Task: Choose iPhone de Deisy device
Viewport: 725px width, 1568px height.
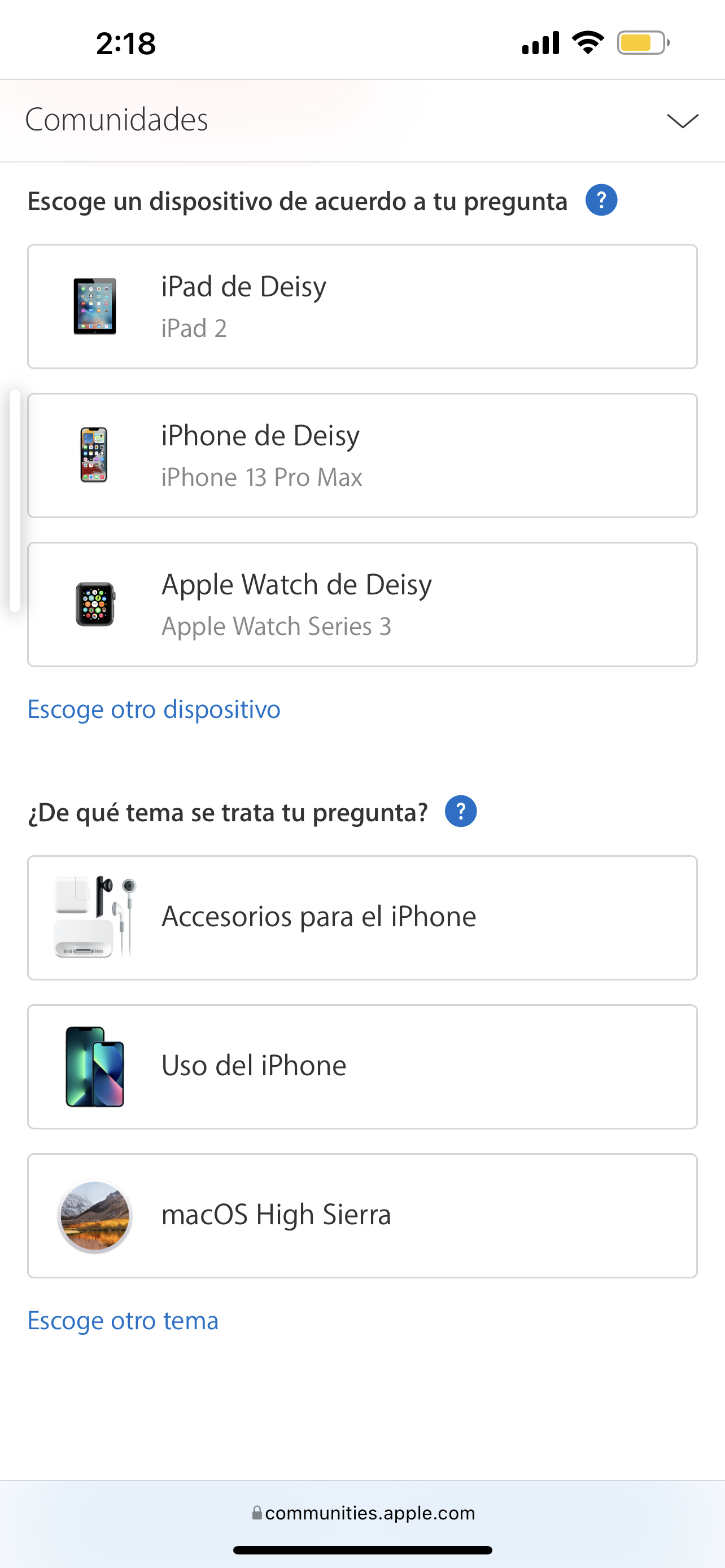Action: [x=362, y=456]
